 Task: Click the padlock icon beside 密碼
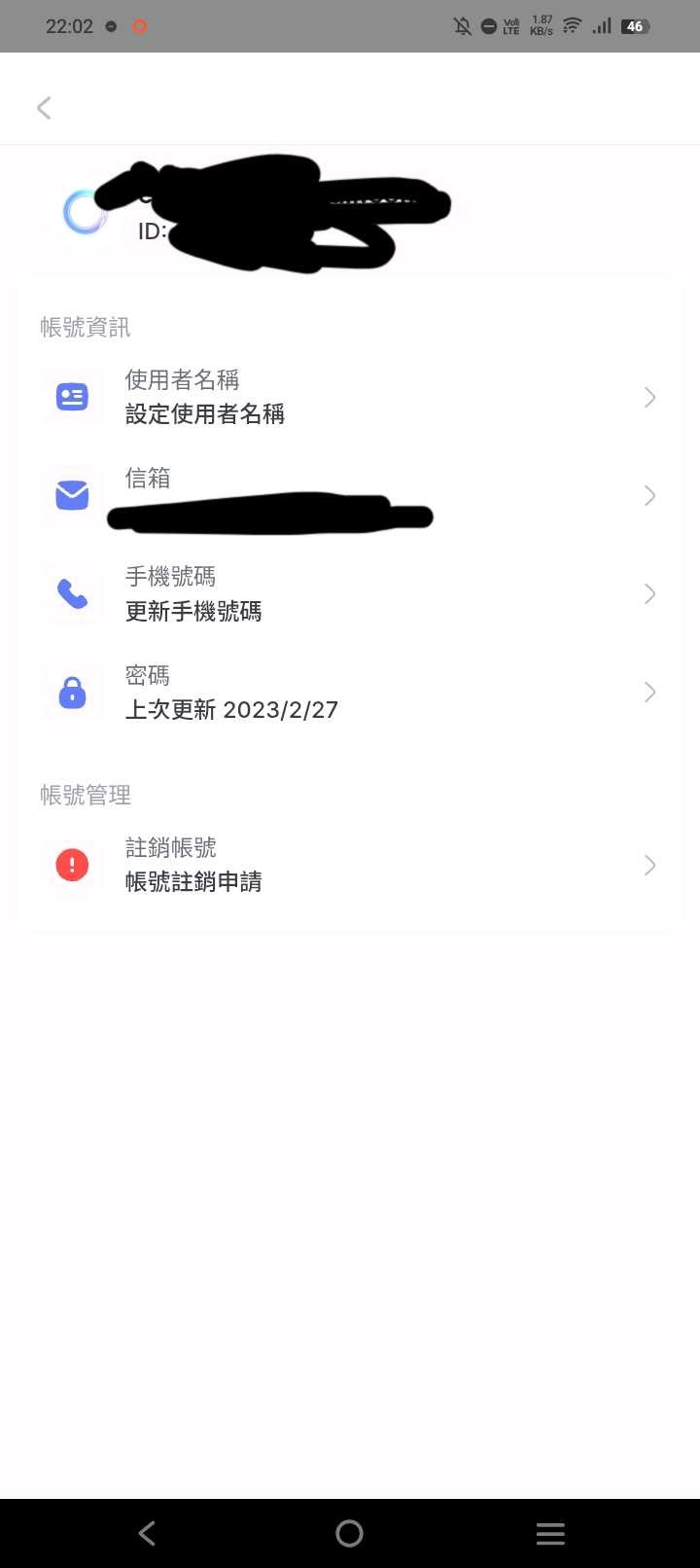pyautogui.click(x=71, y=692)
